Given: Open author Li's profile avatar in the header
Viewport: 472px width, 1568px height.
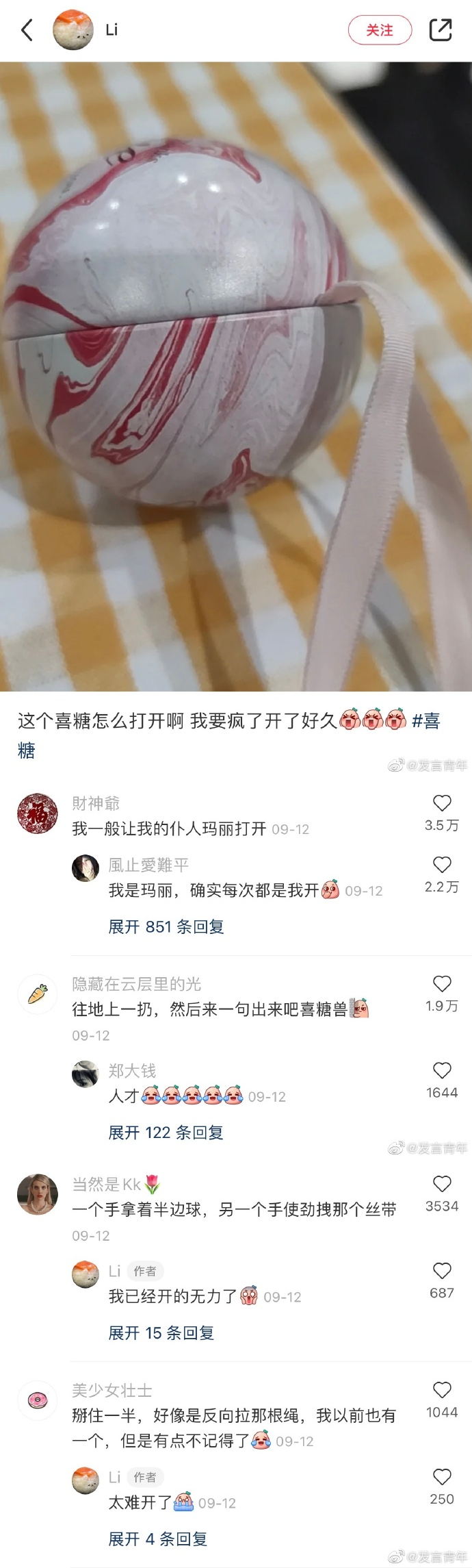Looking at the screenshot, I should click(x=73, y=30).
